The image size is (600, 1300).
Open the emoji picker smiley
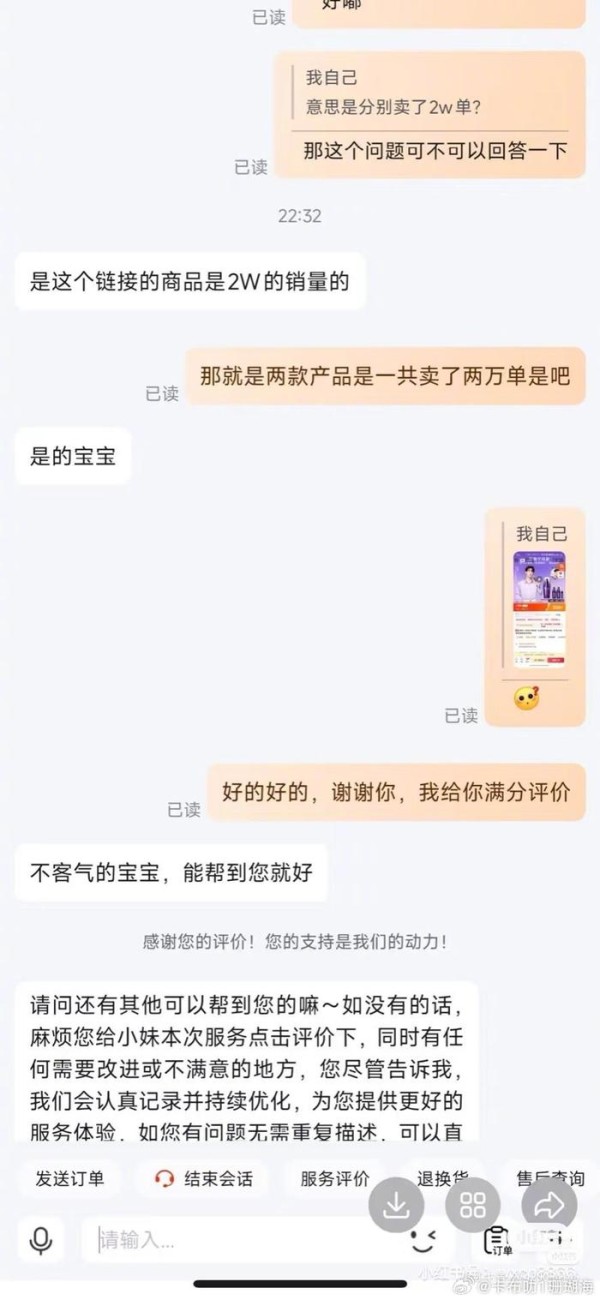(x=425, y=1241)
